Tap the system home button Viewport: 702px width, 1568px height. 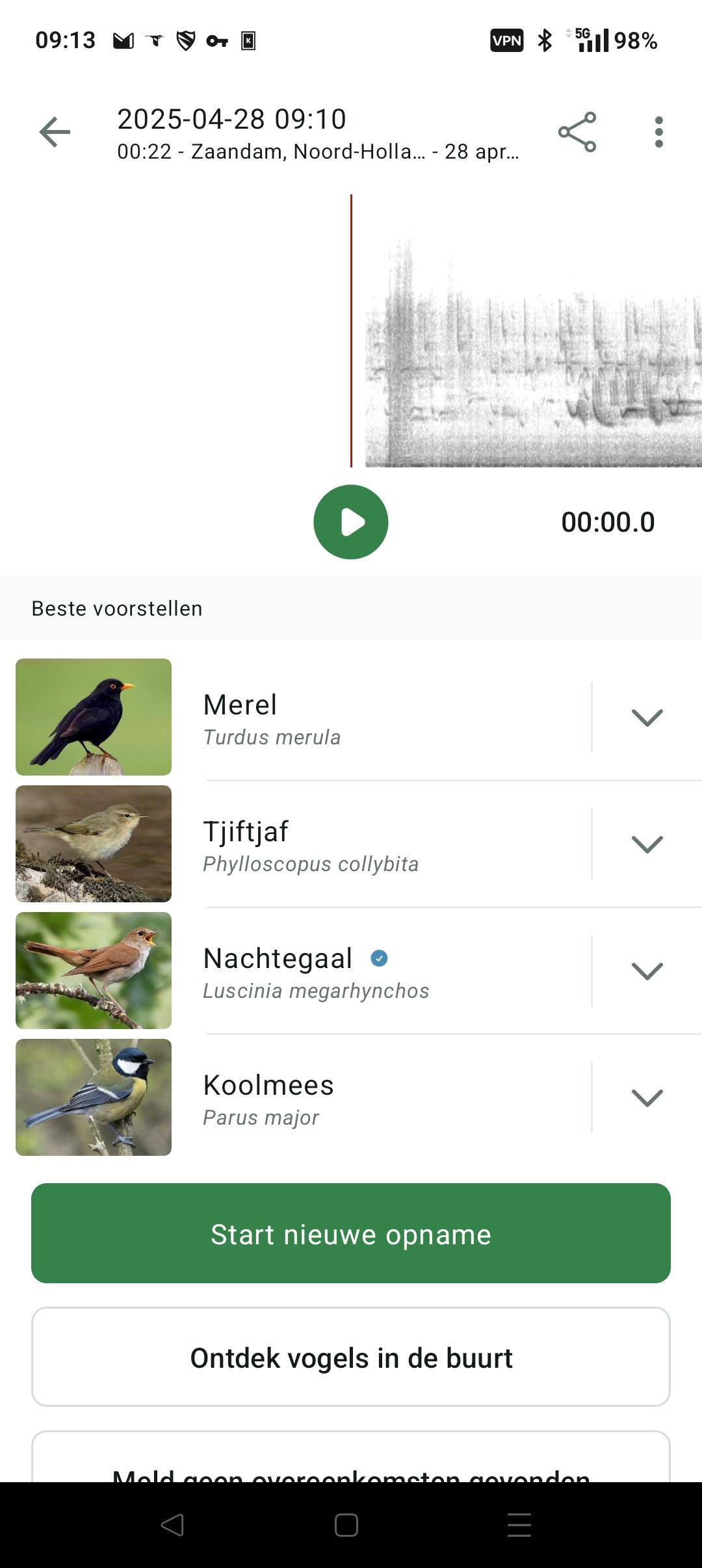pyautogui.click(x=346, y=1525)
